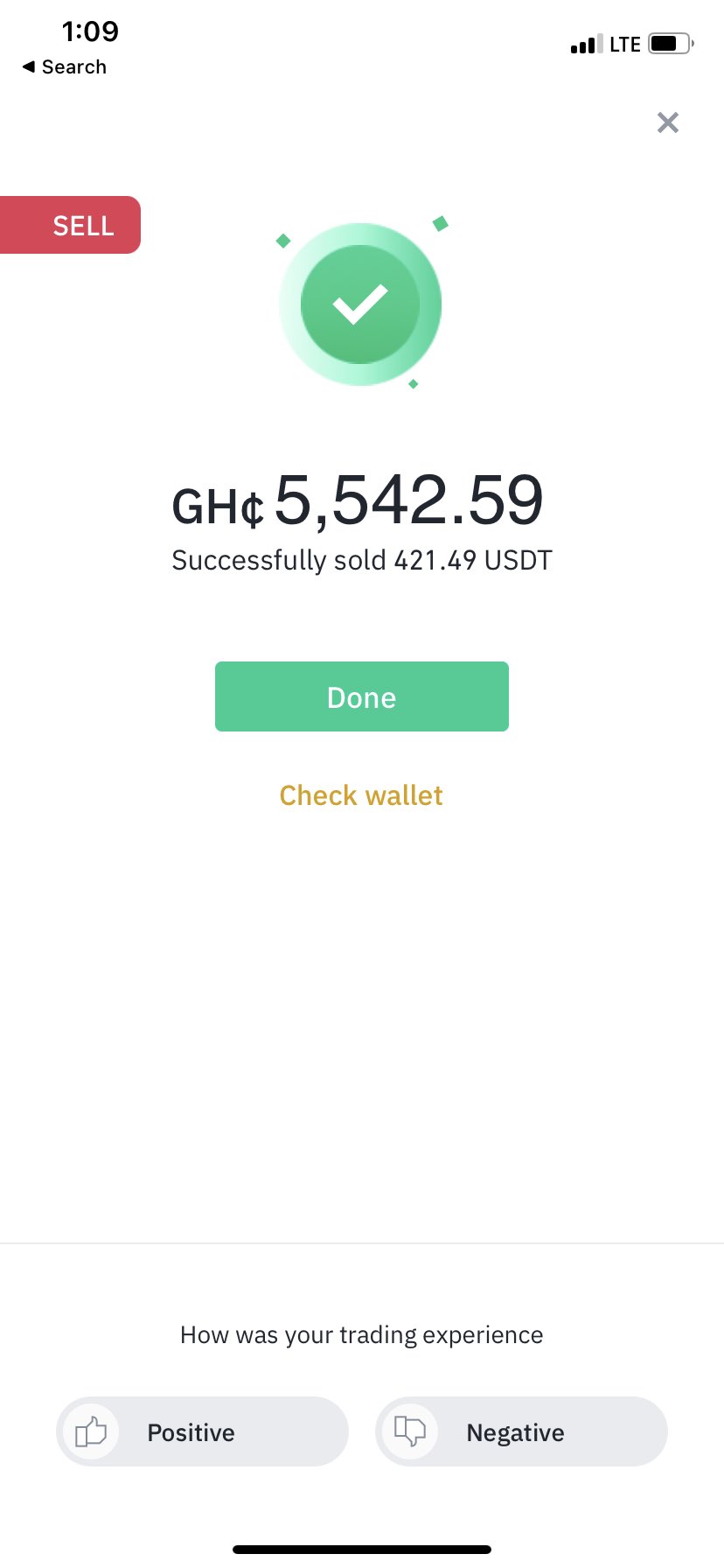724x1568 pixels.
Task: Rate the trading experience as Positive
Action: 203,1431
